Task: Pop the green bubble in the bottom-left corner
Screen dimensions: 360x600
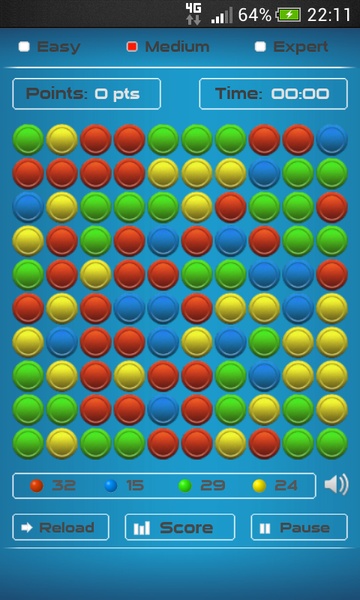Action: (x=28, y=443)
